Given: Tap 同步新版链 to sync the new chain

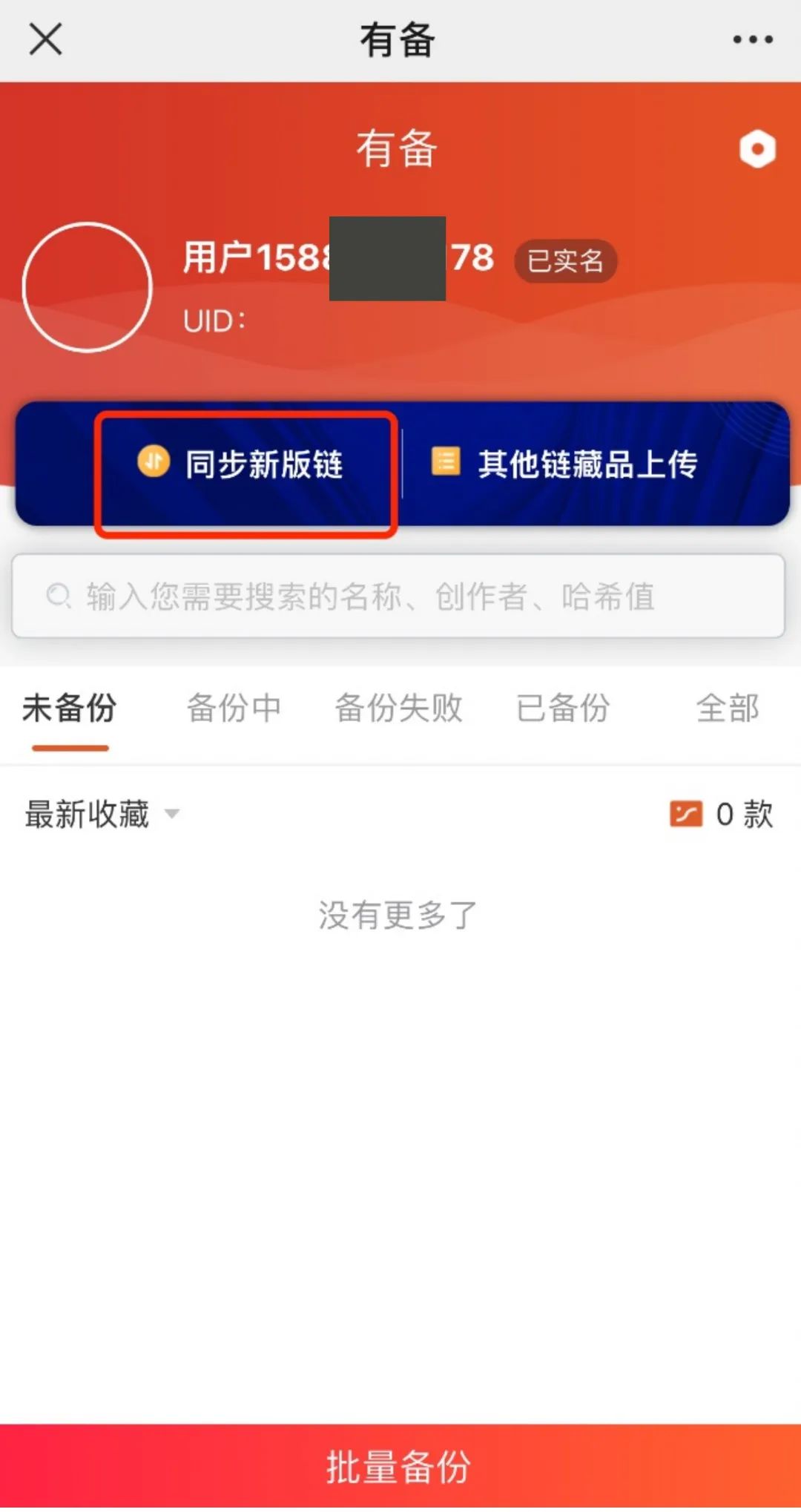Looking at the screenshot, I should coord(245,465).
